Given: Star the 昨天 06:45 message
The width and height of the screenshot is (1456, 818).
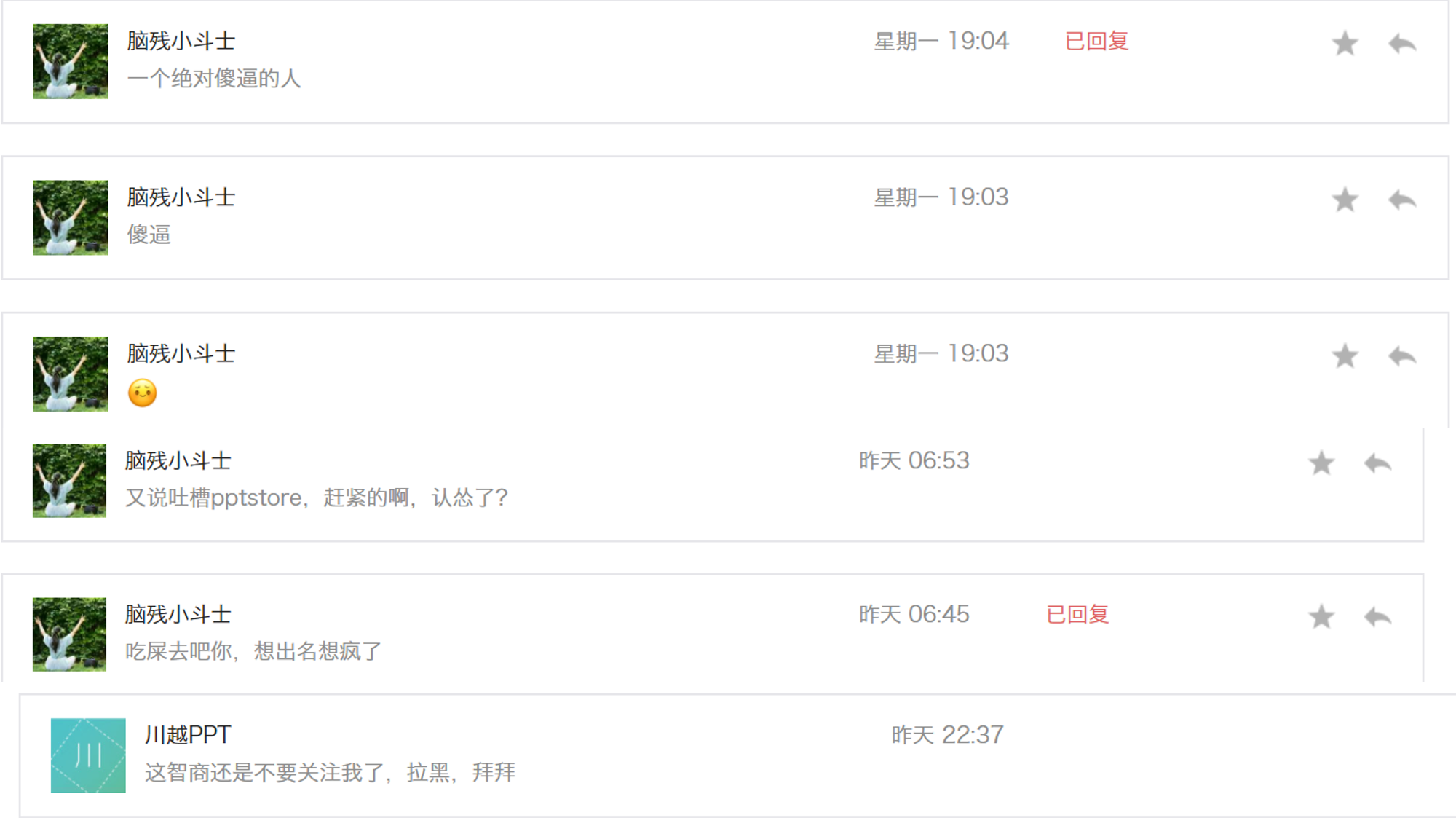Looking at the screenshot, I should pos(1321,617).
